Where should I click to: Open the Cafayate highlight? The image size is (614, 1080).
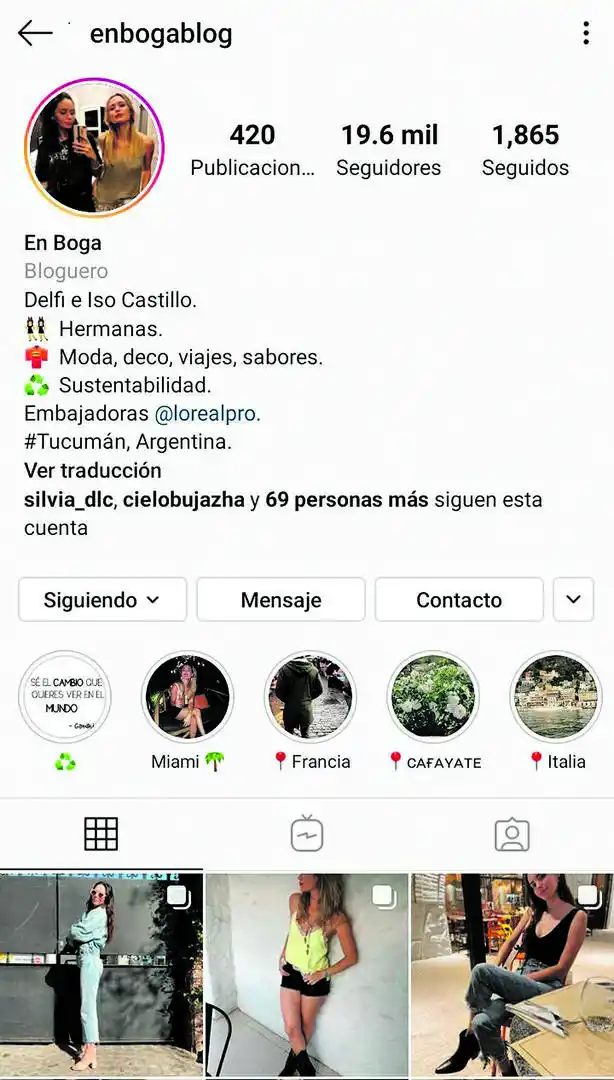tap(433, 698)
